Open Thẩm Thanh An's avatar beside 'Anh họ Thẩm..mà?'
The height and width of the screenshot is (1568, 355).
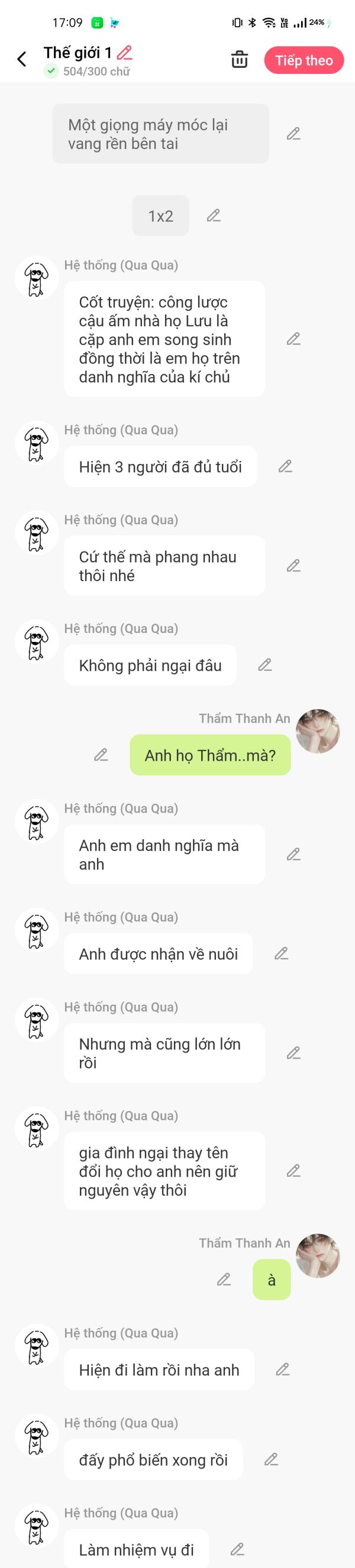click(317, 731)
